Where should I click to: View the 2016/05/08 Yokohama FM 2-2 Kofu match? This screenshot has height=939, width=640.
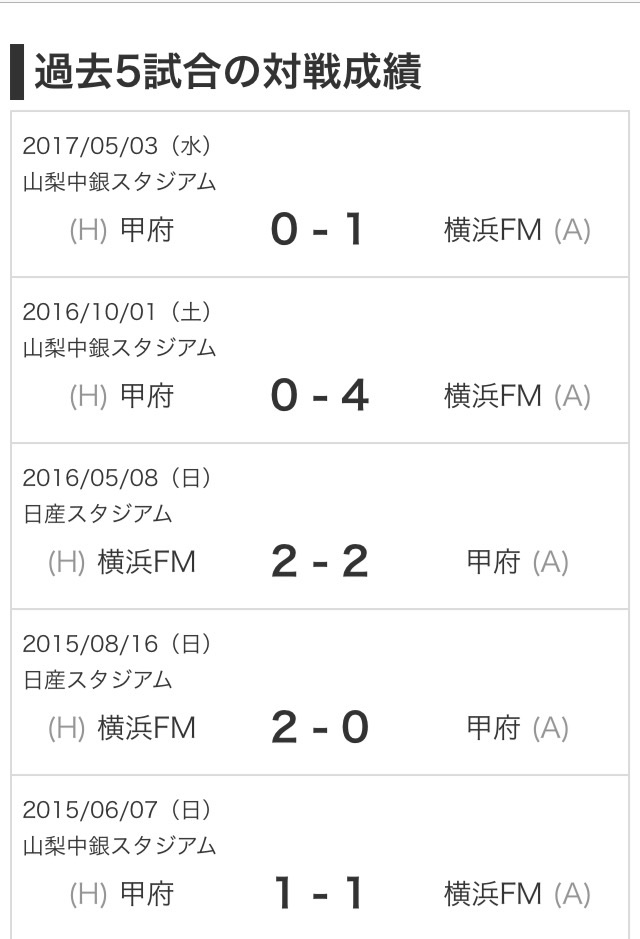320,527
